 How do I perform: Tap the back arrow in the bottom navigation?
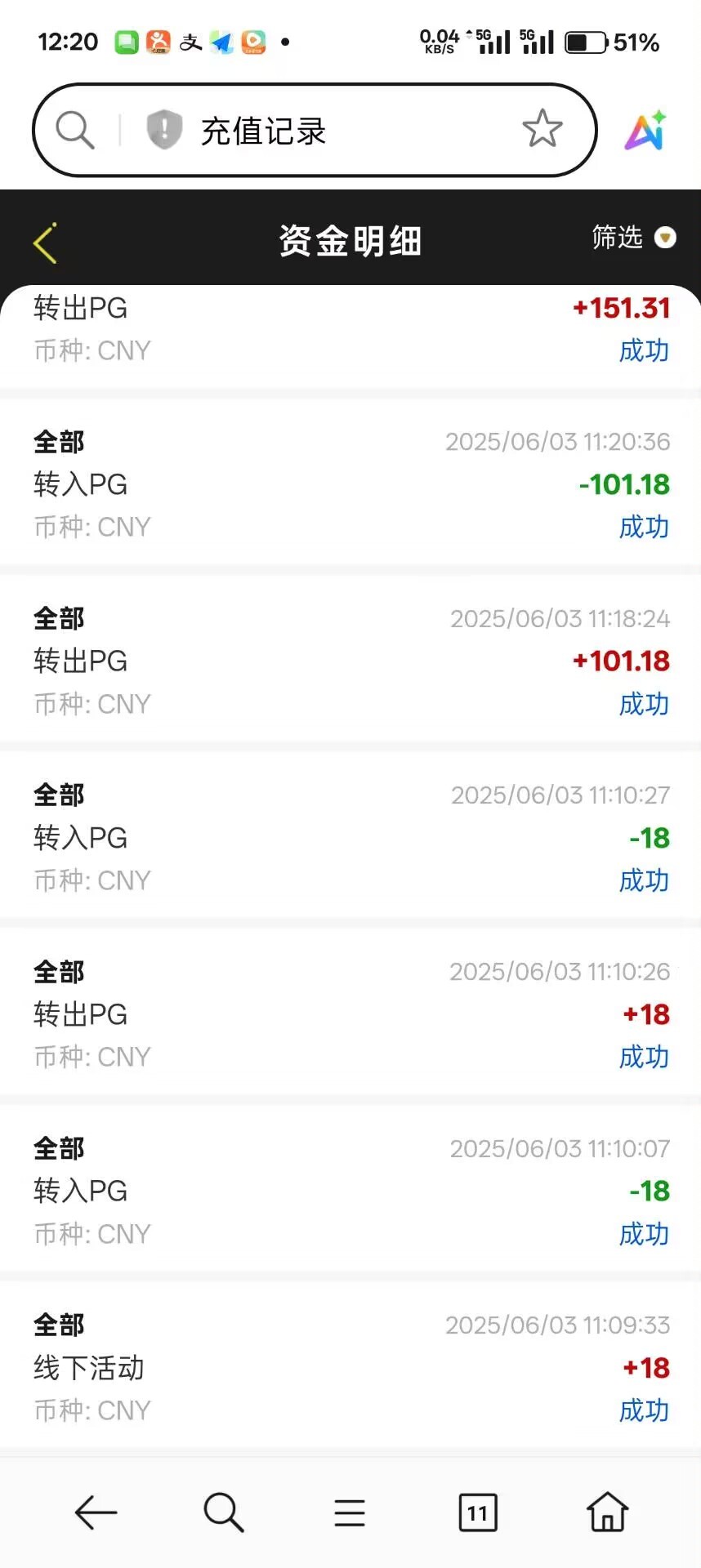95,1512
